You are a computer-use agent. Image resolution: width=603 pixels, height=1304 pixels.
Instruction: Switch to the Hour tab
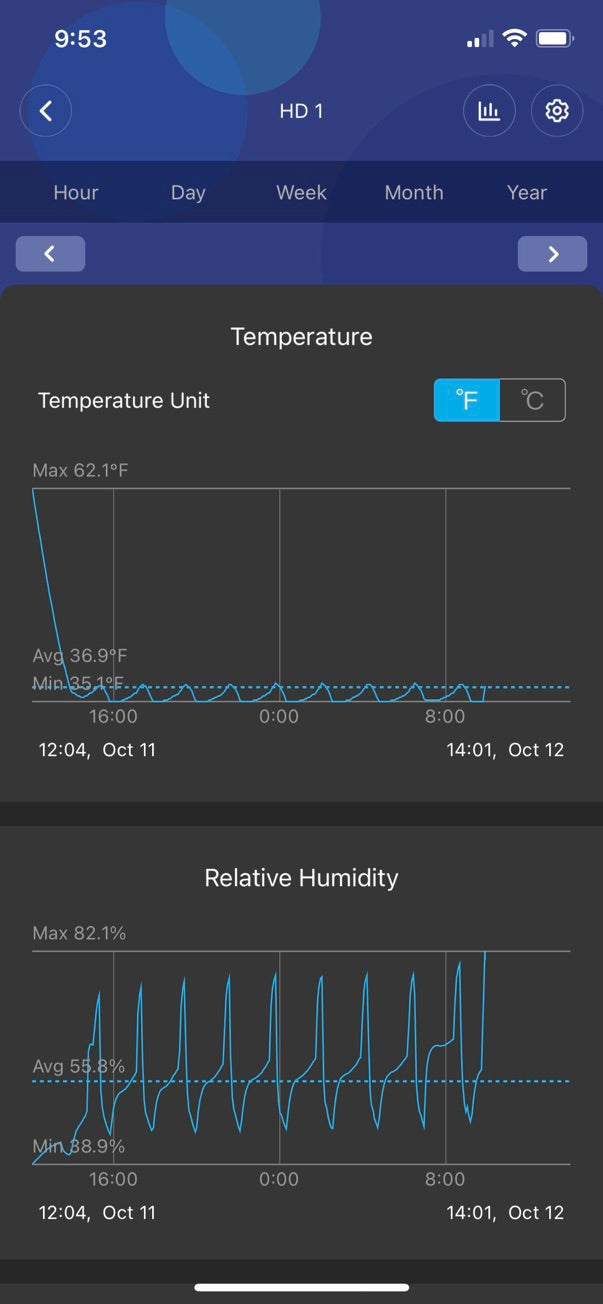pyautogui.click(x=76, y=192)
